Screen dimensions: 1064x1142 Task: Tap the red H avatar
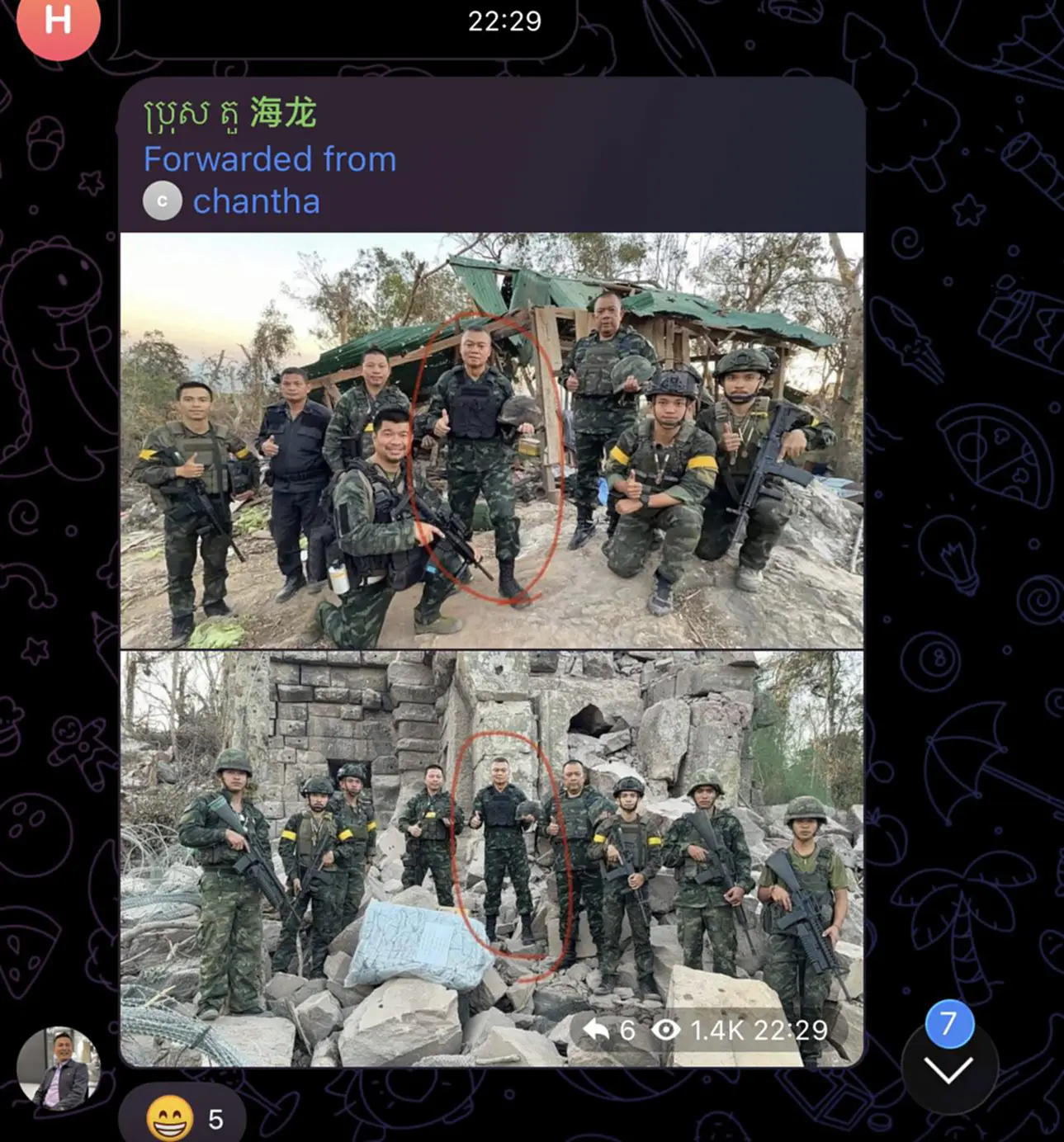tap(58, 22)
